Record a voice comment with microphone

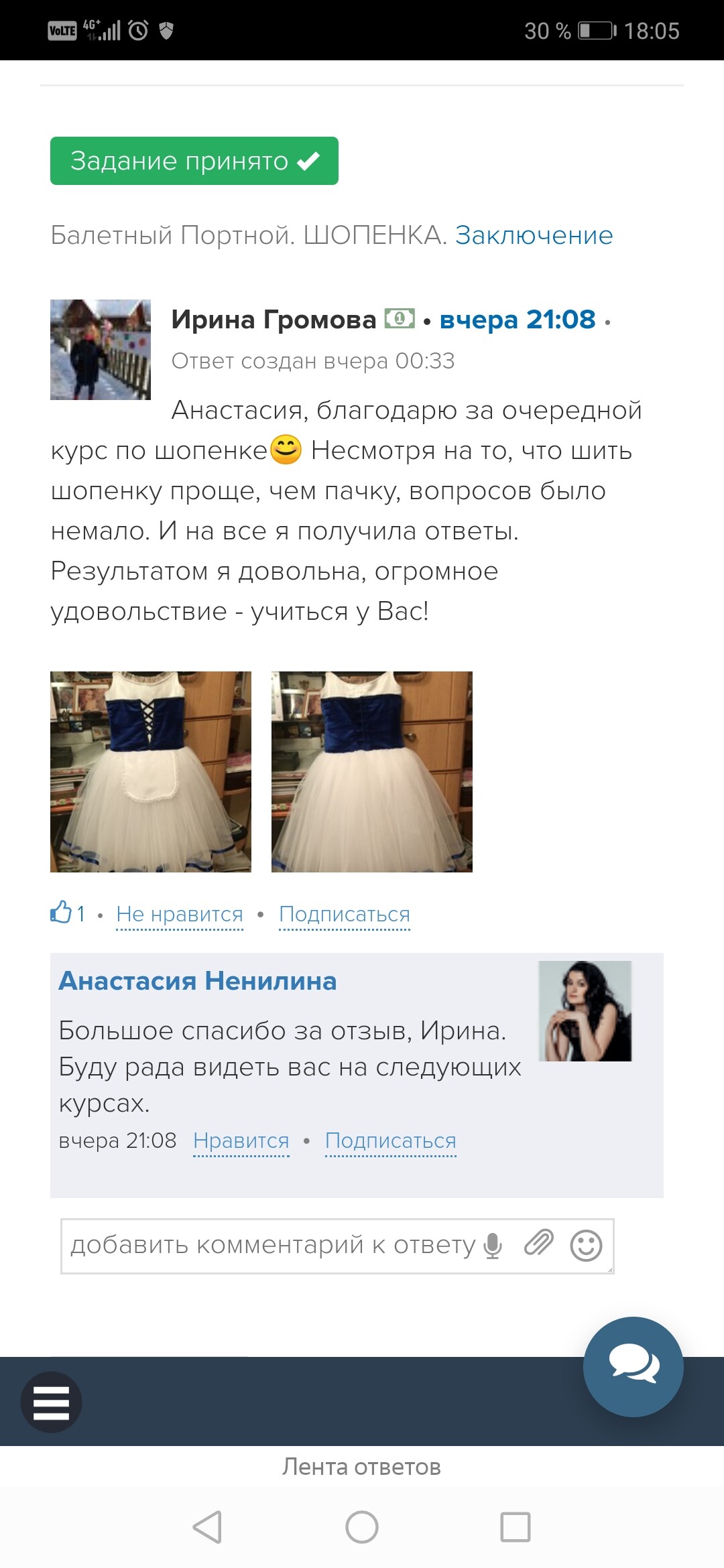493,1246
